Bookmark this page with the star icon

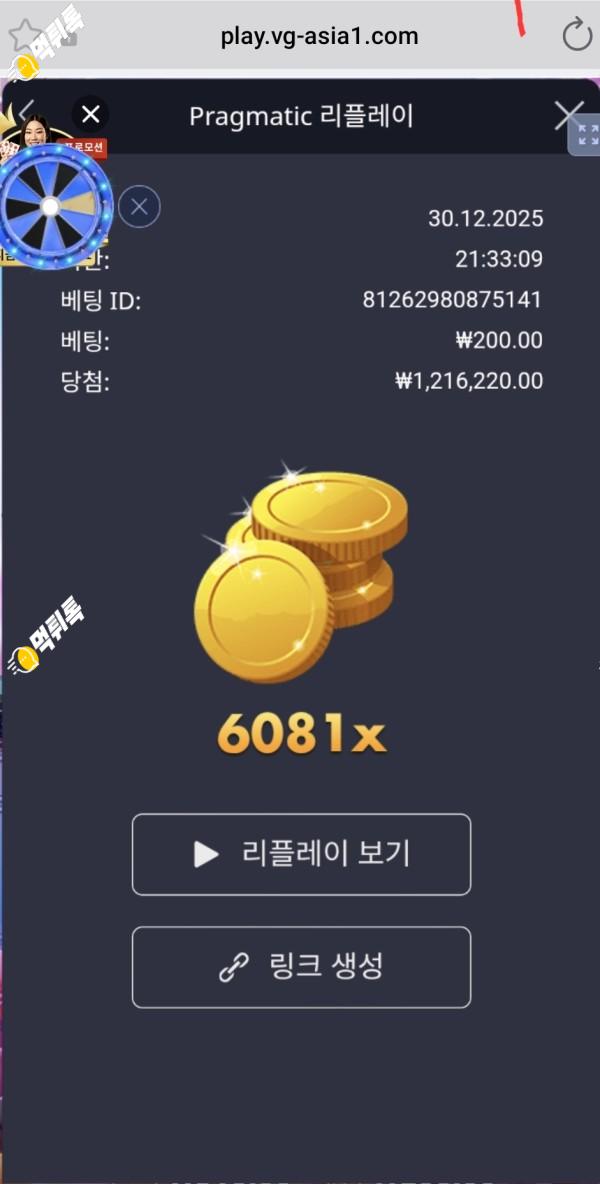tap(22, 36)
